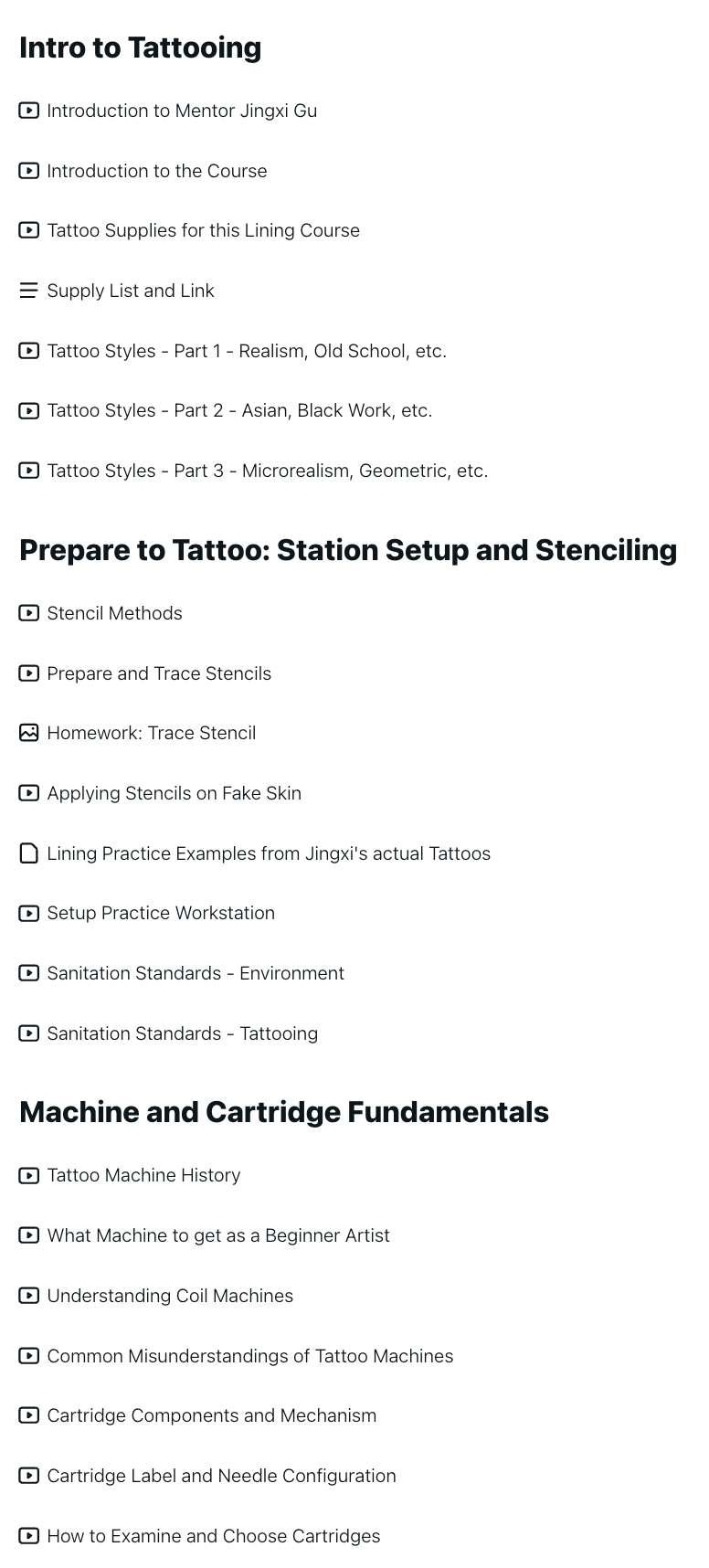Viewport: 709px width, 1568px height.
Task: Play Tattoo Machine History video
Action: pyautogui.click(x=143, y=1175)
